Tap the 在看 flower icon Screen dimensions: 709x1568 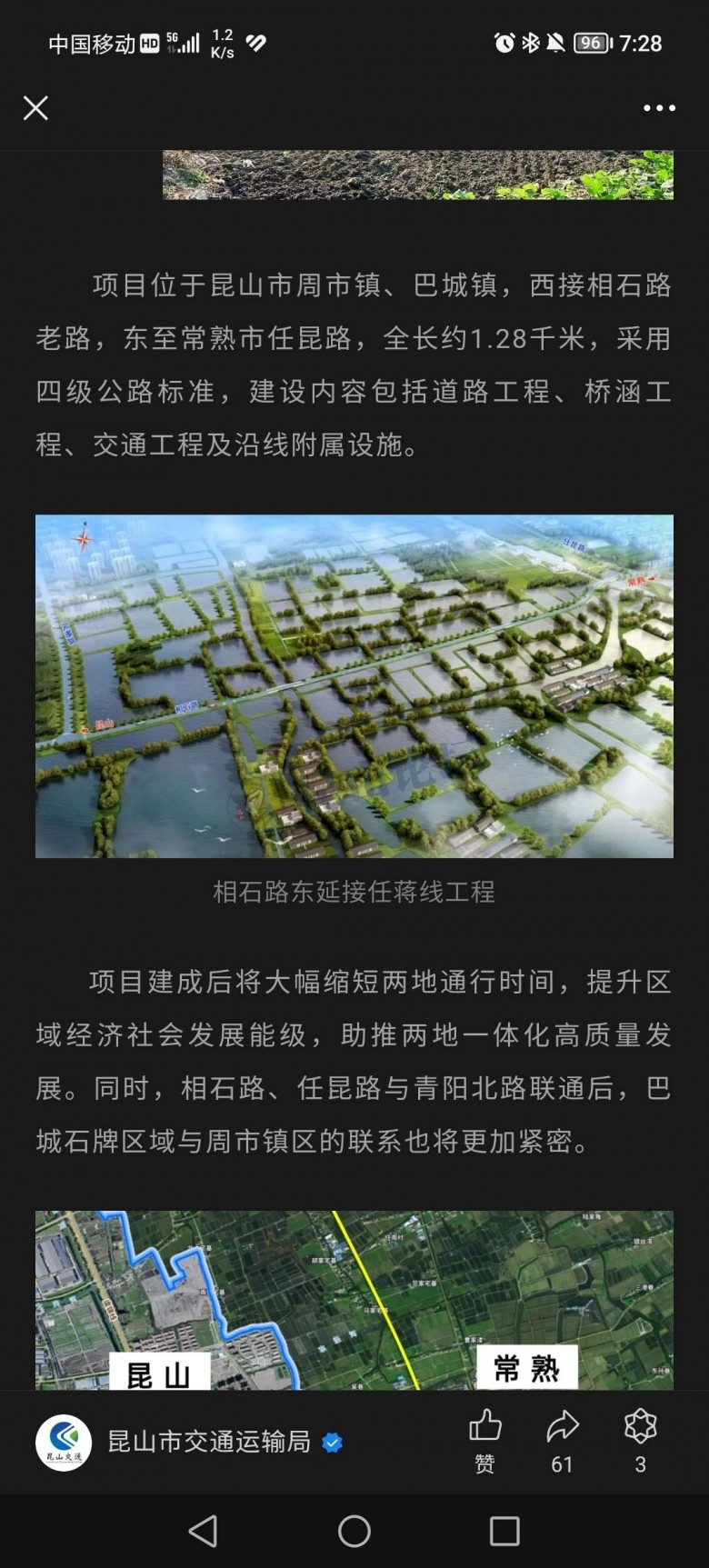[640, 1439]
